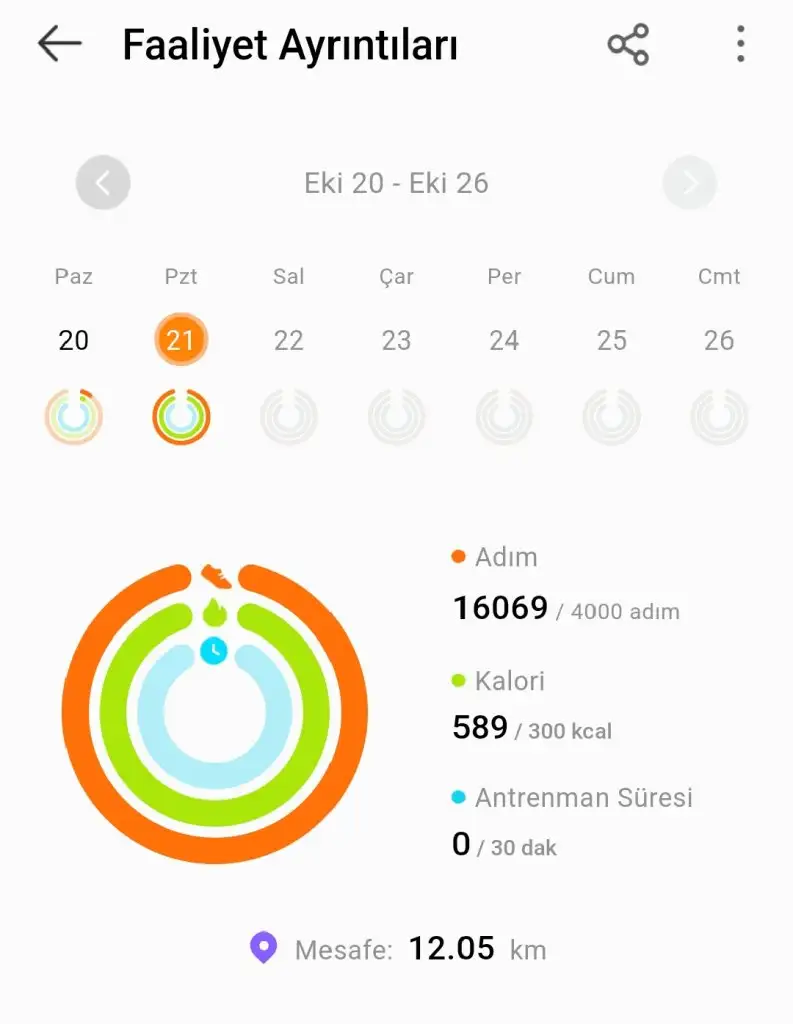
Task: Select Saturday the 26th
Action: coord(719,341)
